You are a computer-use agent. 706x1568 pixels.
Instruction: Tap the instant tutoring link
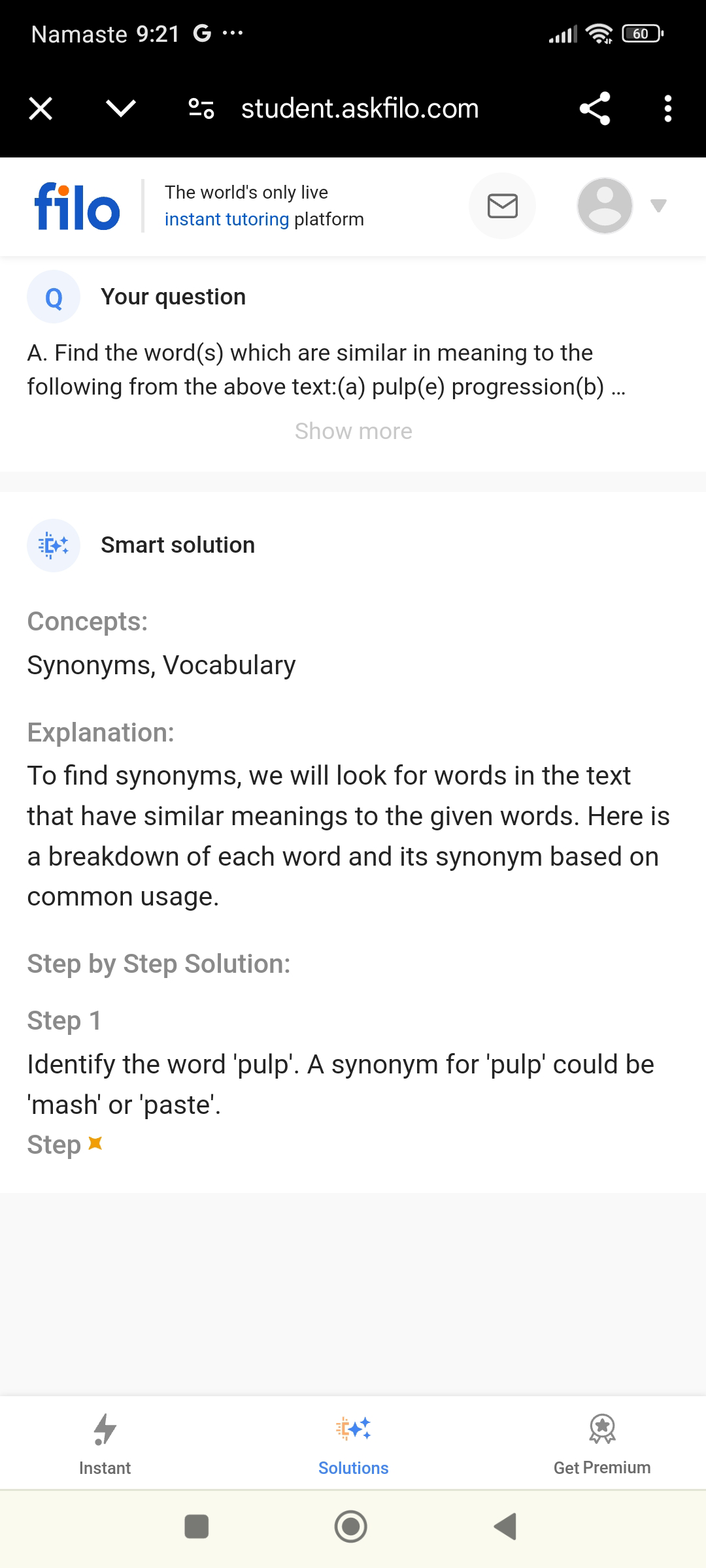click(226, 220)
